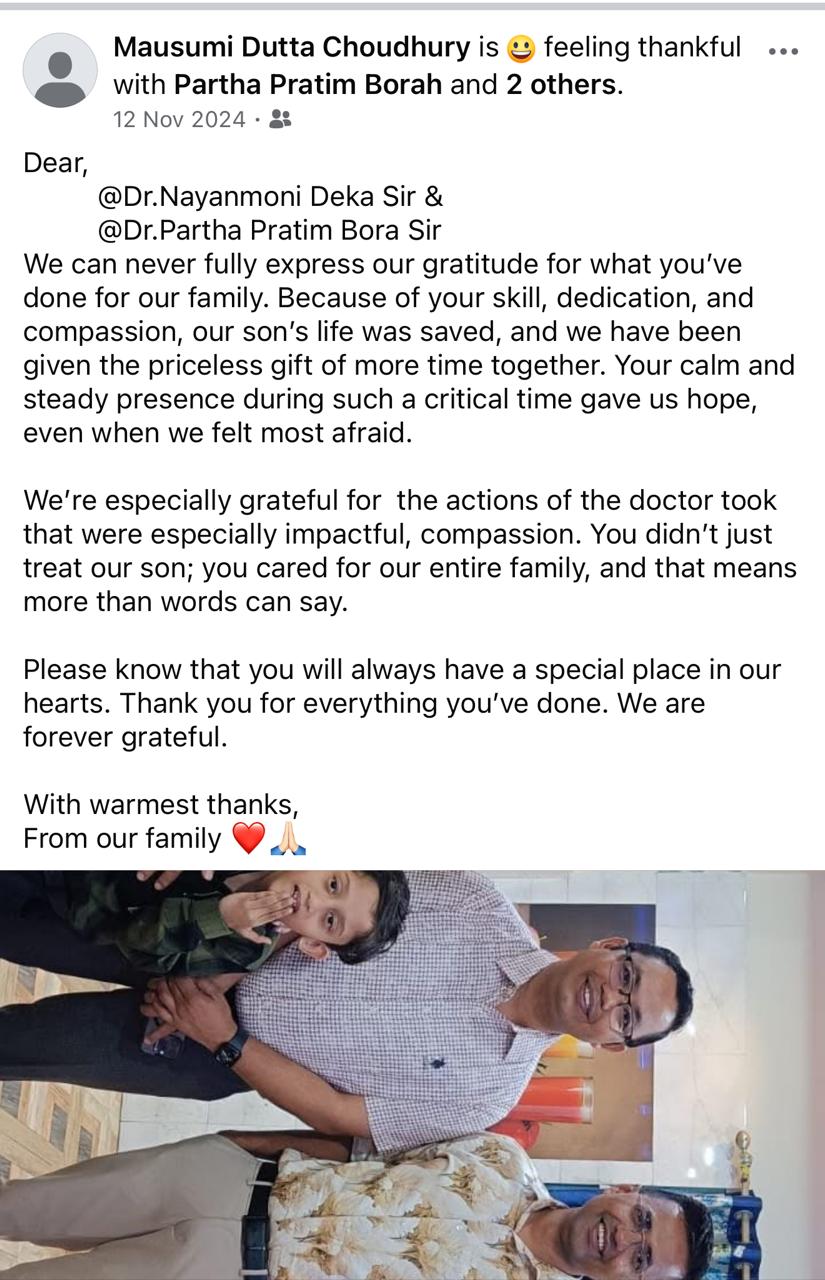Open Mausumi Dutta Choudhury's profile picture
The image size is (825, 1280).
[60, 70]
